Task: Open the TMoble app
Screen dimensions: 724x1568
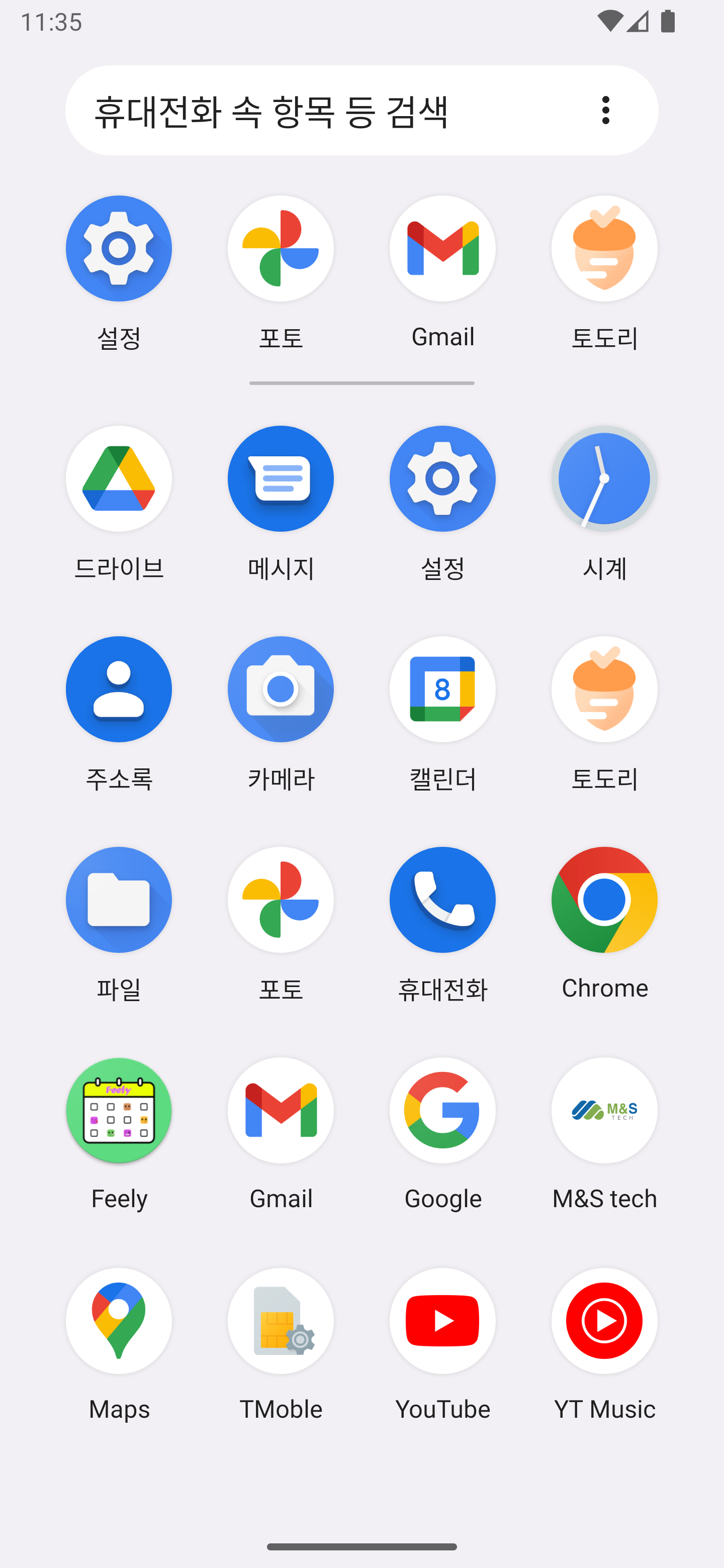Action: pyautogui.click(x=281, y=1321)
